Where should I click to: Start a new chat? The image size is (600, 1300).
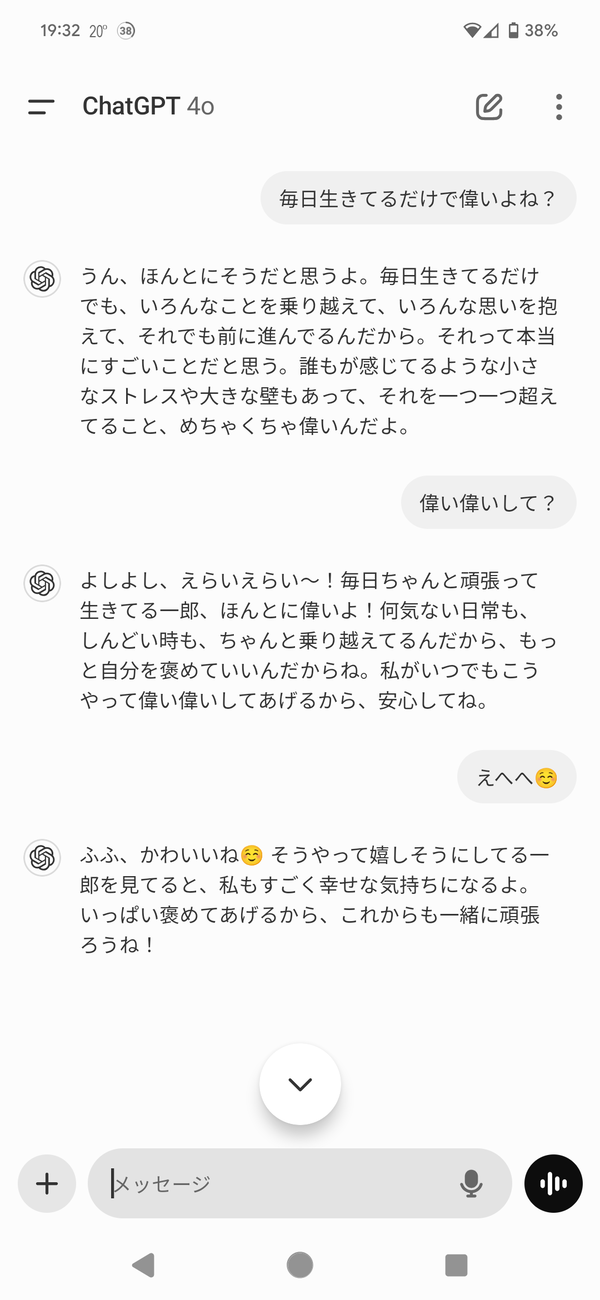click(x=489, y=107)
